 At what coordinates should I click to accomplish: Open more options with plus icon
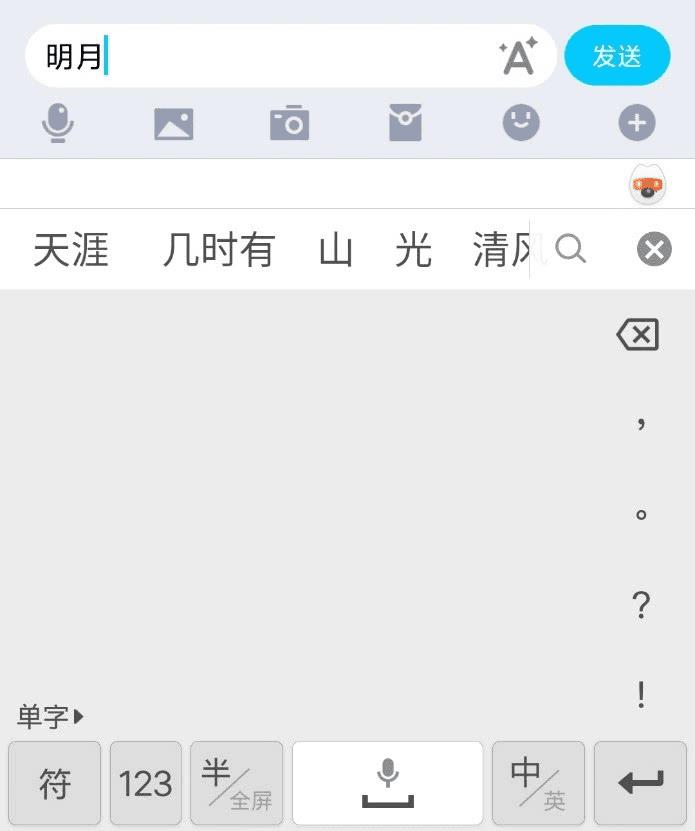click(x=636, y=124)
